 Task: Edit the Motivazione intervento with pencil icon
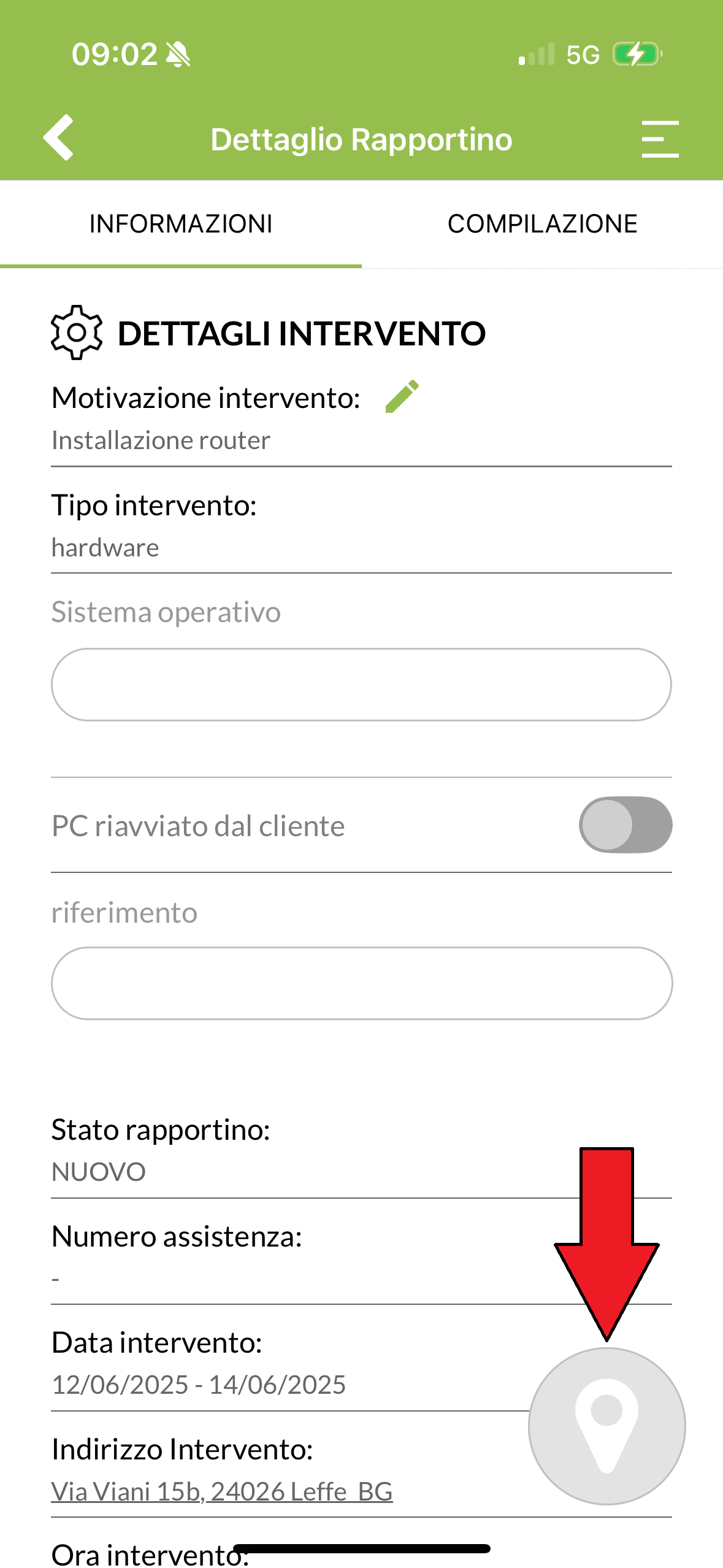click(x=402, y=396)
